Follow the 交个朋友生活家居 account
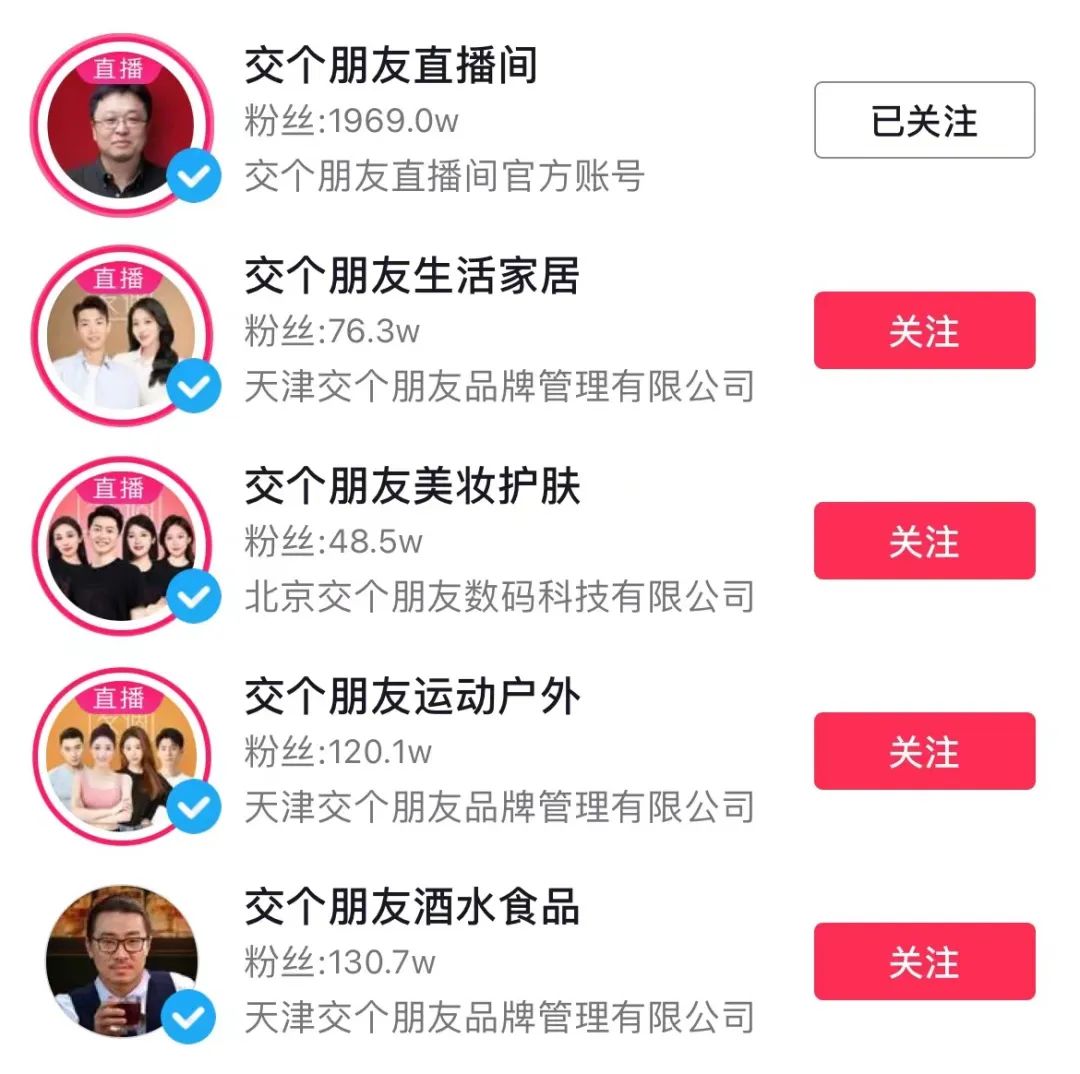The height and width of the screenshot is (1074, 1080). 924,331
